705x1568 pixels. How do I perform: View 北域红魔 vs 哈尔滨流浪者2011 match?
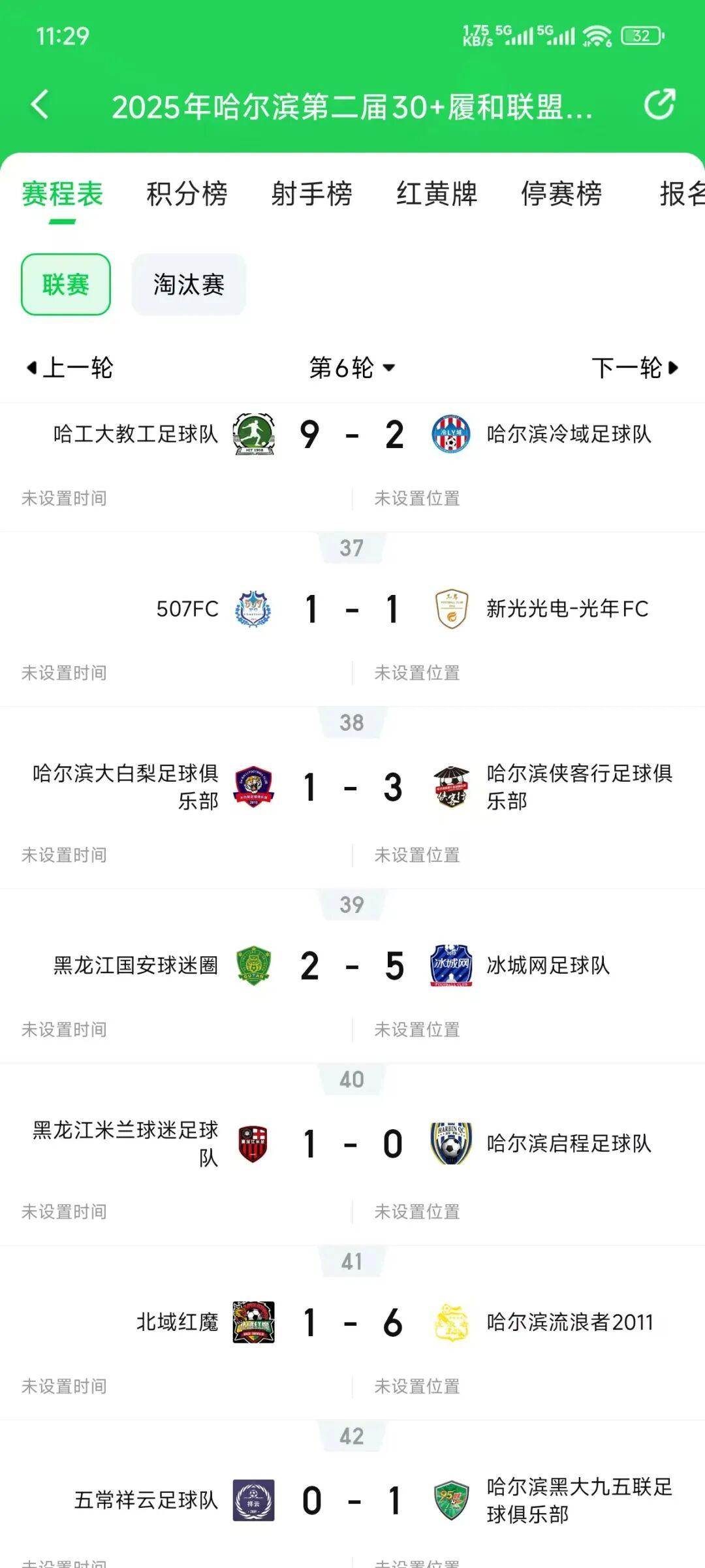(x=352, y=1322)
